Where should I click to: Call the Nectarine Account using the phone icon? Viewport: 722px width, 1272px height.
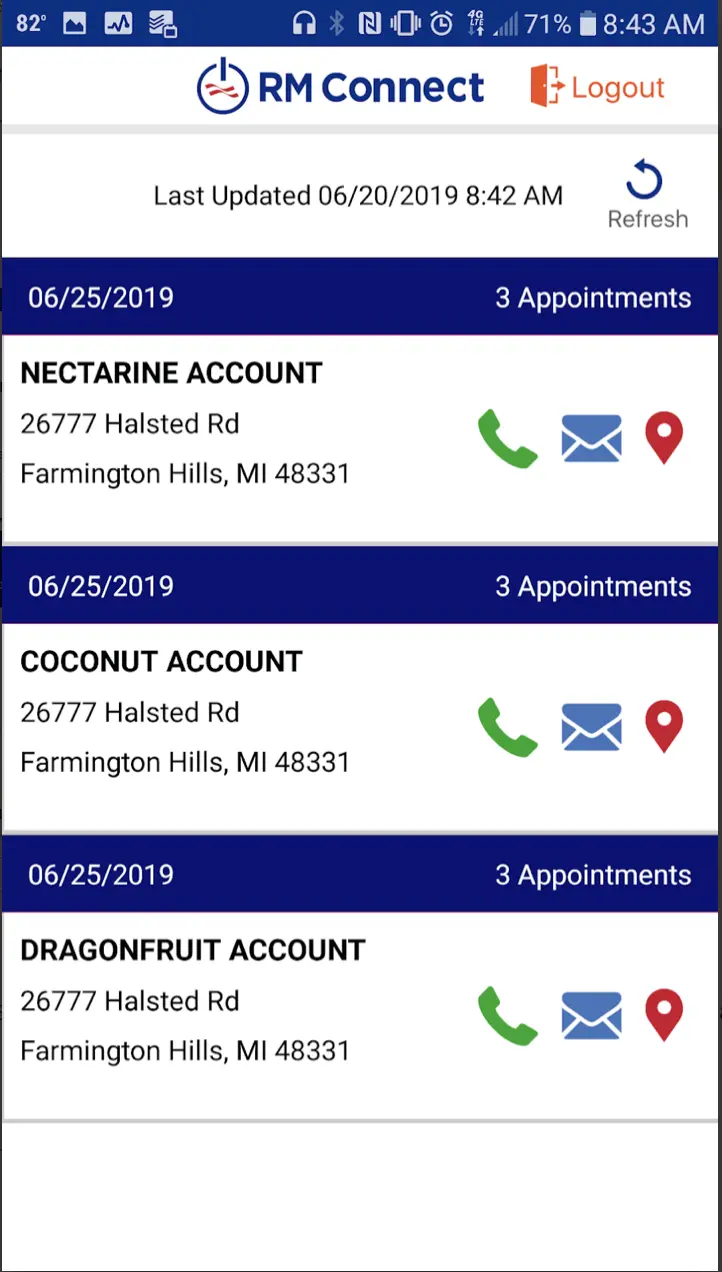508,438
